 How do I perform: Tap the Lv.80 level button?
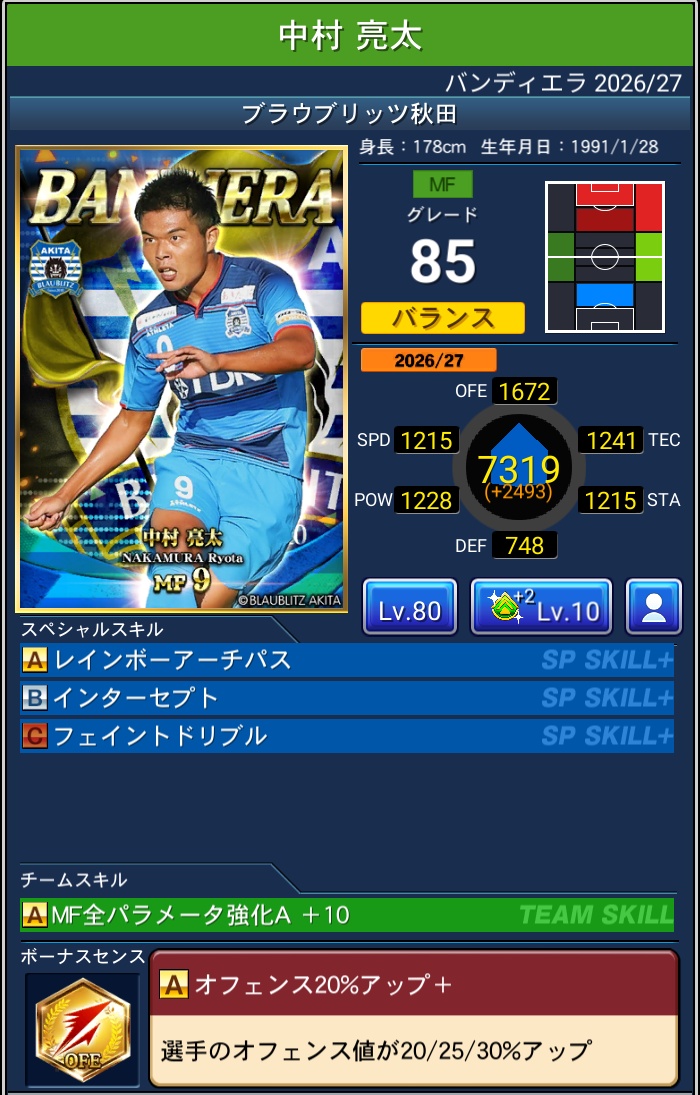coord(409,606)
